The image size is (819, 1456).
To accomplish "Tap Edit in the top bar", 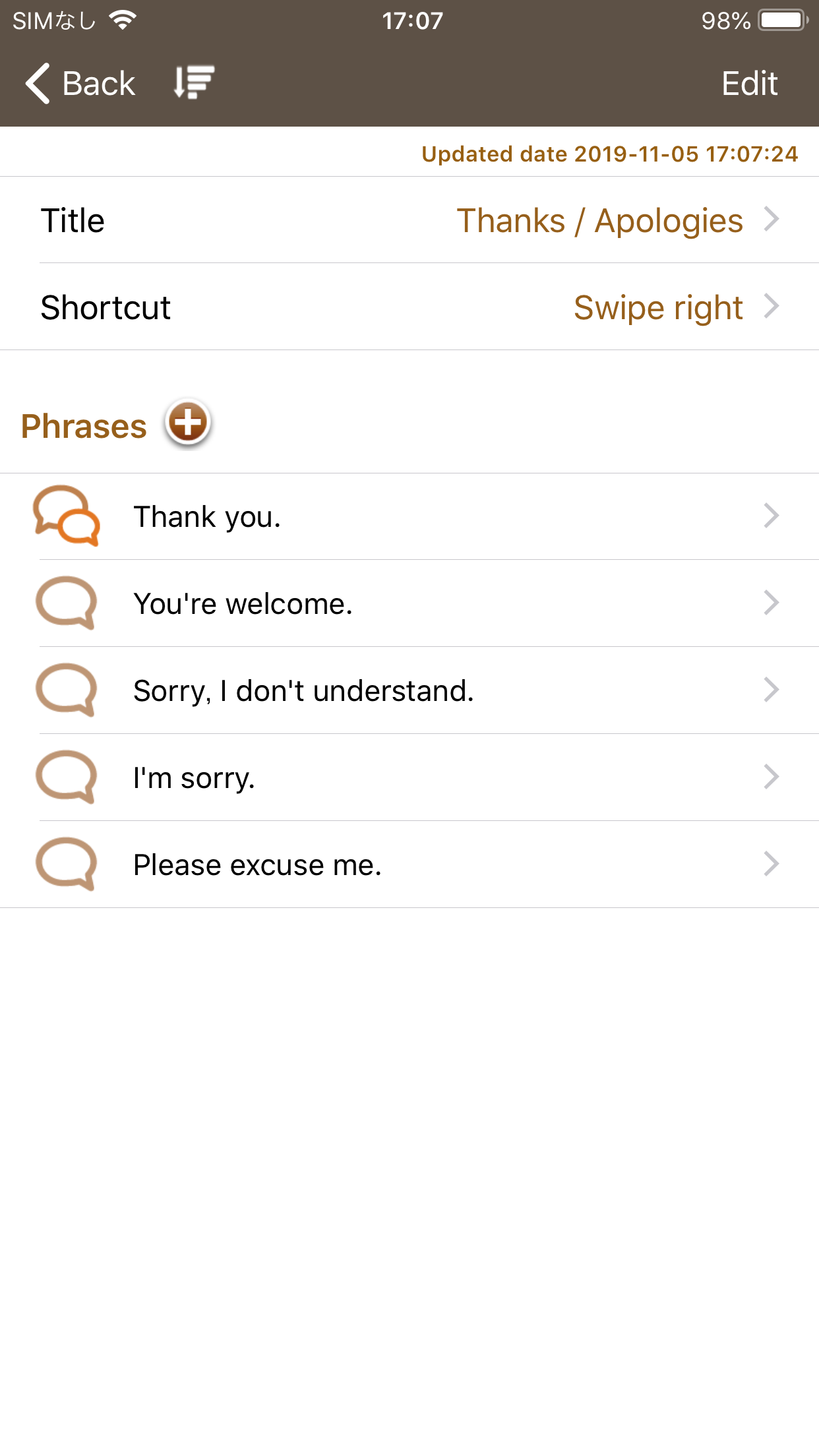I will pyautogui.click(x=750, y=84).
